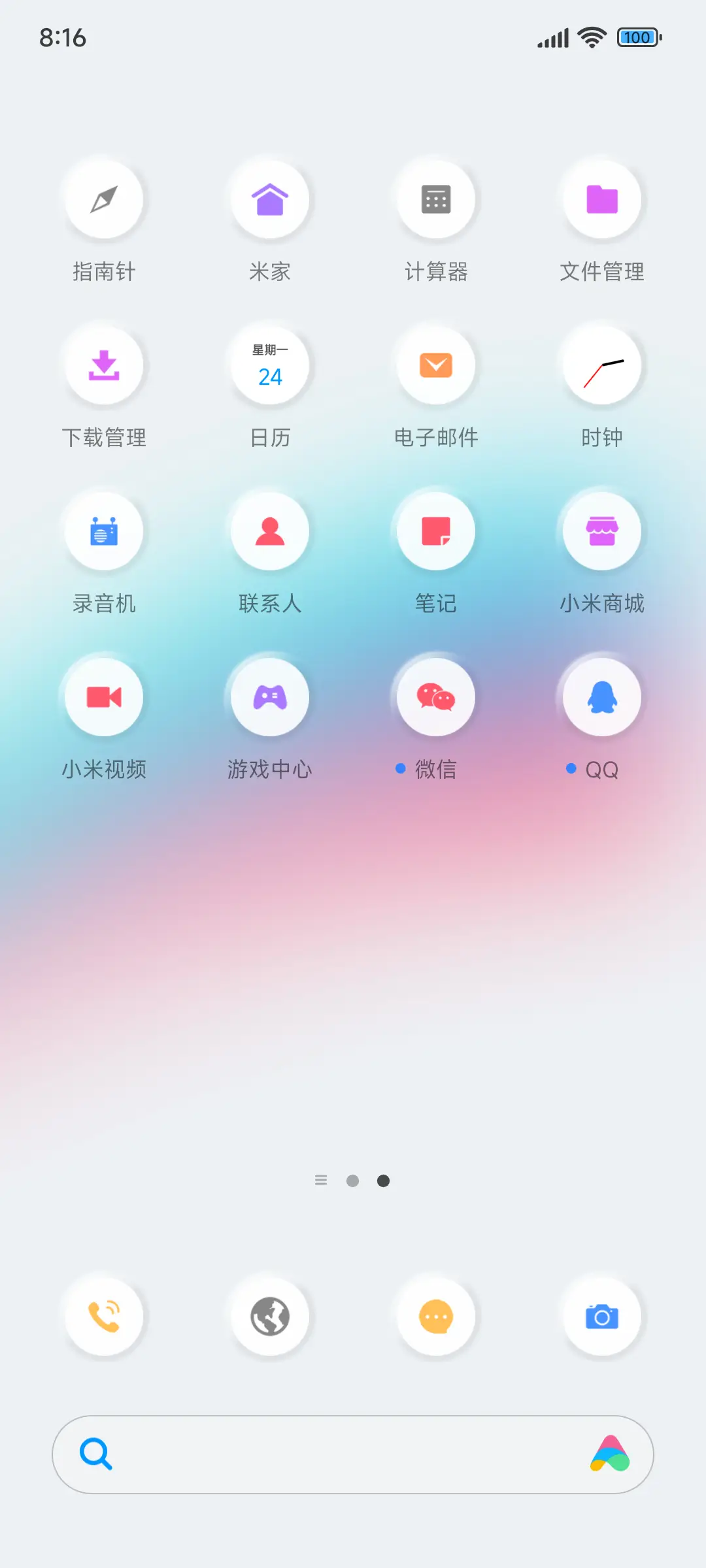Open the 笔记 notes app

point(435,531)
